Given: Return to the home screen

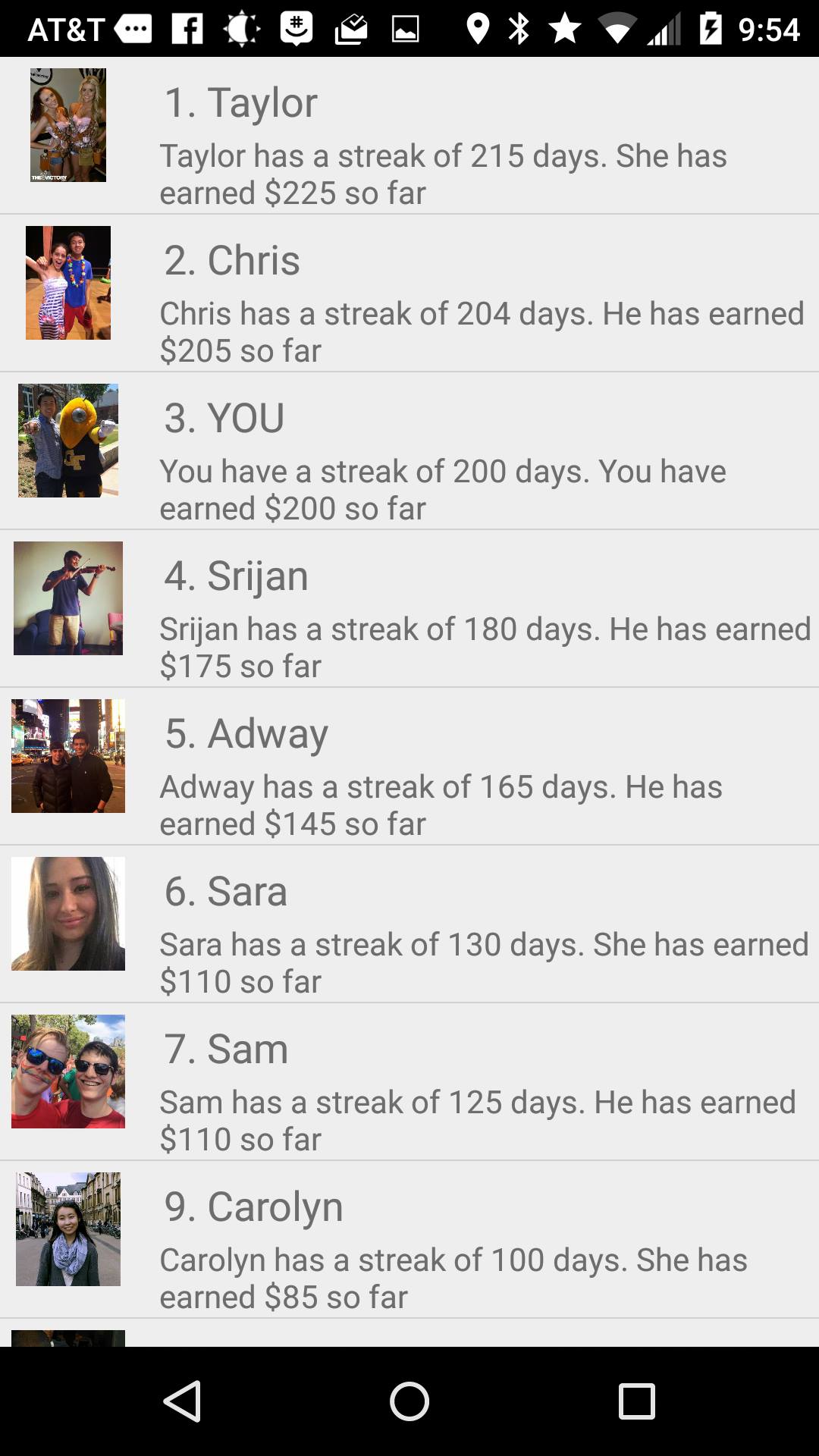Looking at the screenshot, I should point(409,1401).
